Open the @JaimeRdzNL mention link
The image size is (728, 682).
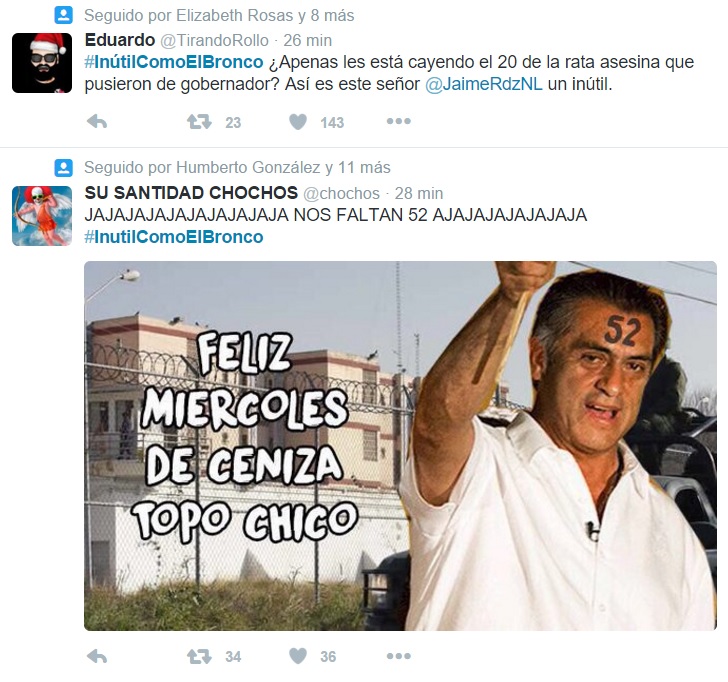click(484, 85)
